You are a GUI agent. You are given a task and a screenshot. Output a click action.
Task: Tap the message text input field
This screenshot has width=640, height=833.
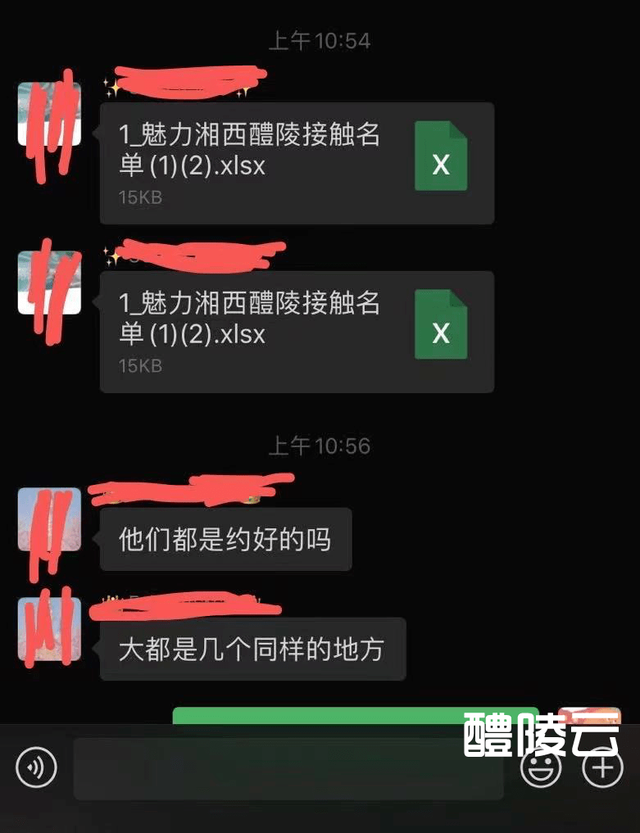(288, 768)
